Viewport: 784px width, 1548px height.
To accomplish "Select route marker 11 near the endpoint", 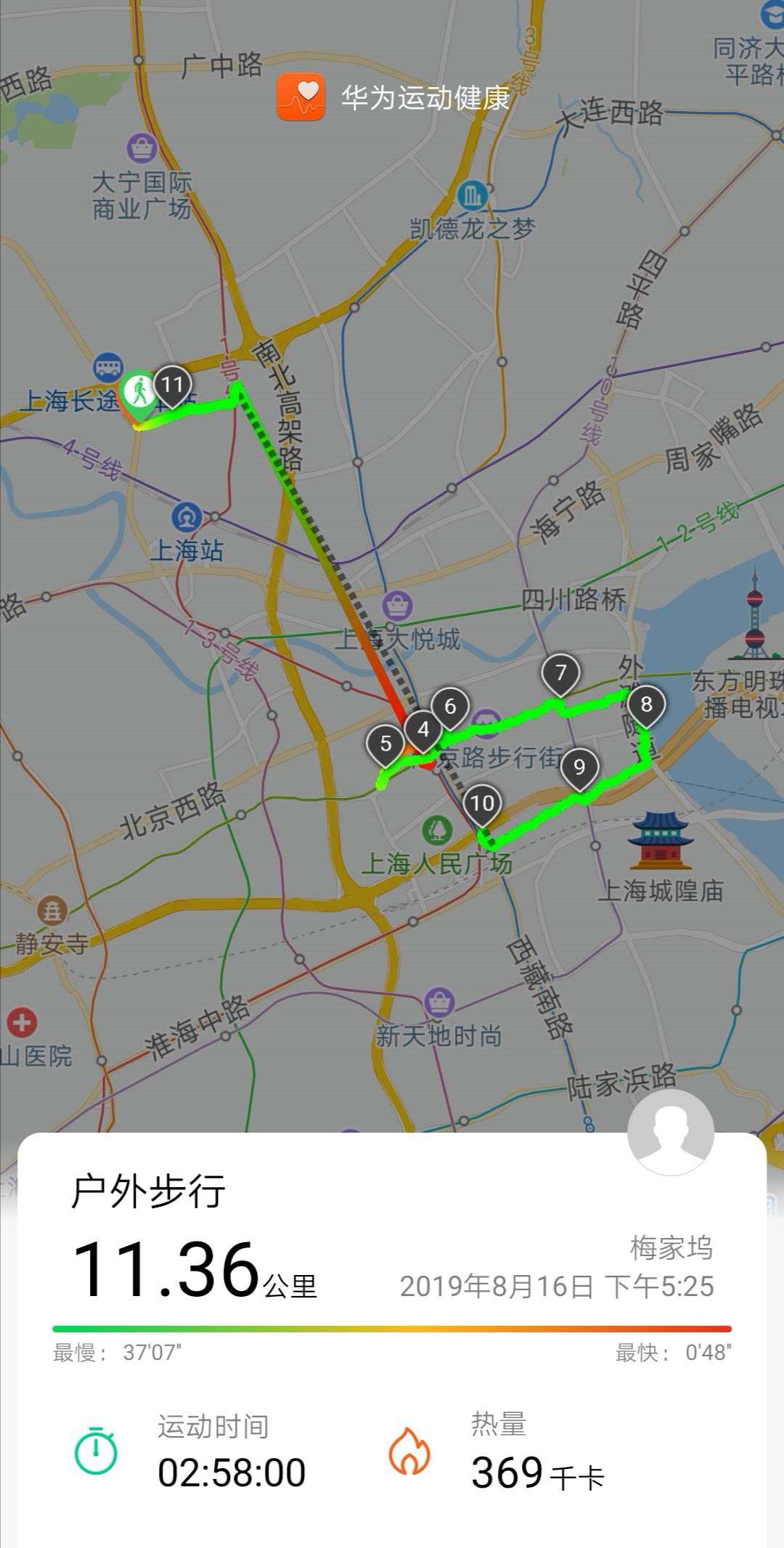I will (x=173, y=386).
